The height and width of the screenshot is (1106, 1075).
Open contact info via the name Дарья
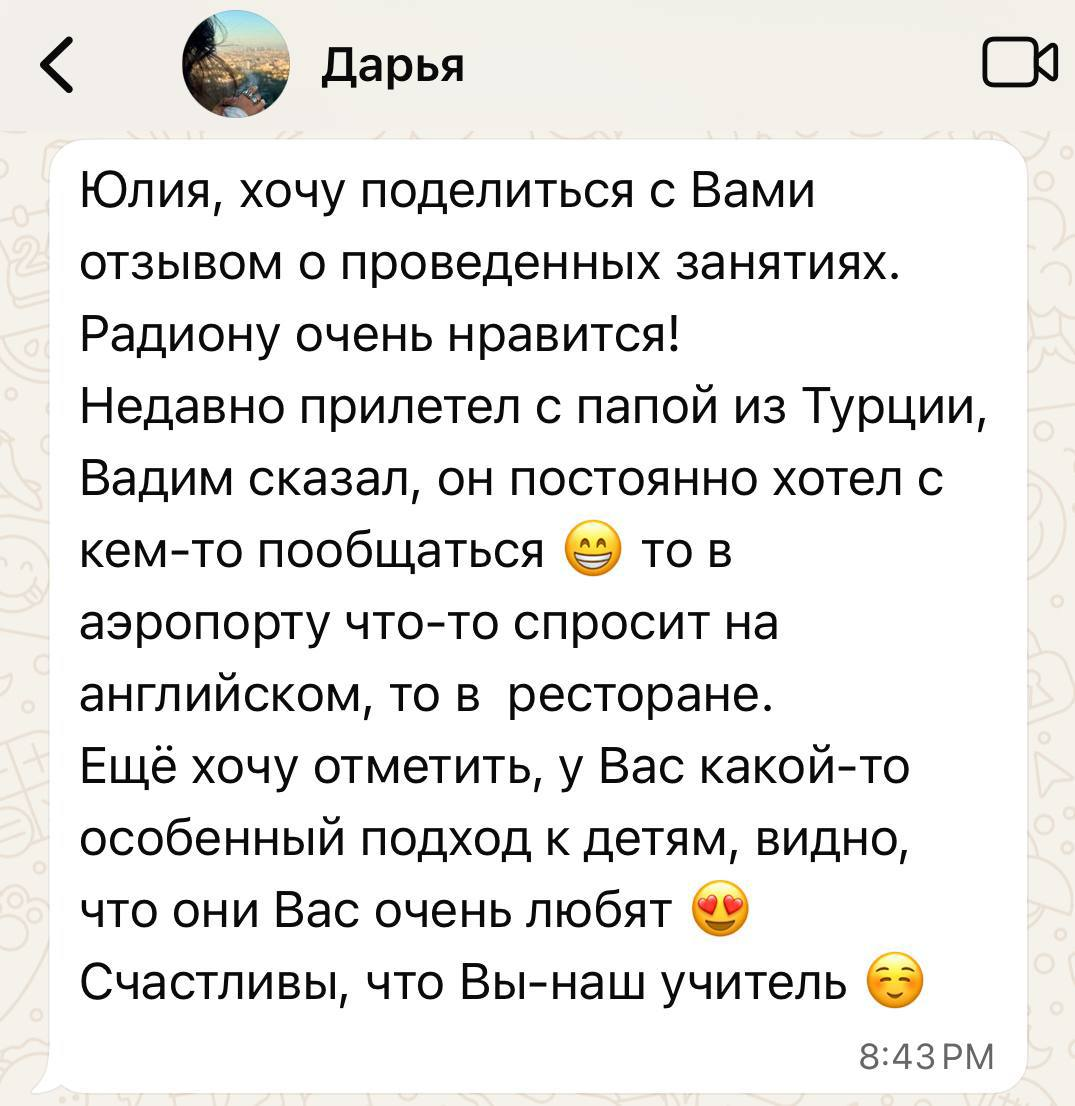coord(392,67)
